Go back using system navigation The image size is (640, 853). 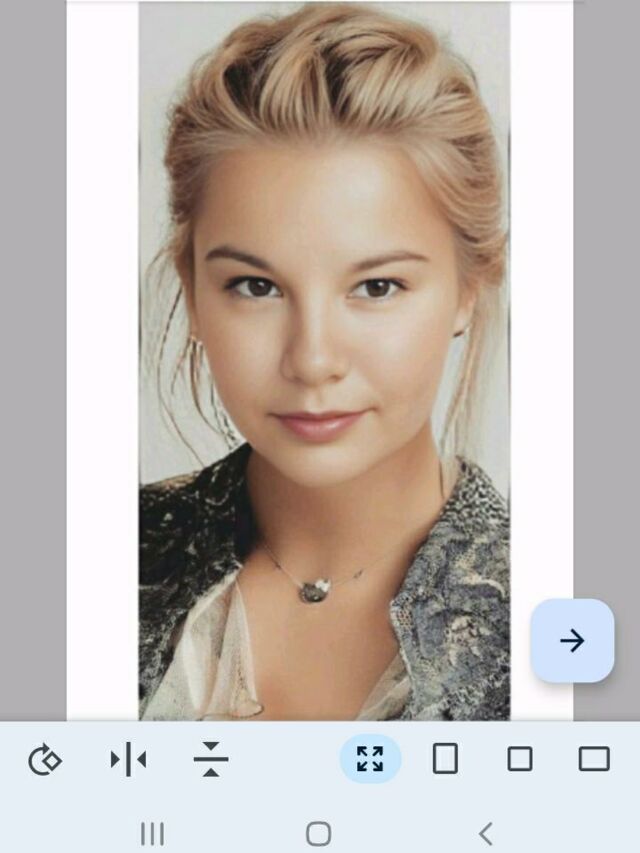pos(486,833)
